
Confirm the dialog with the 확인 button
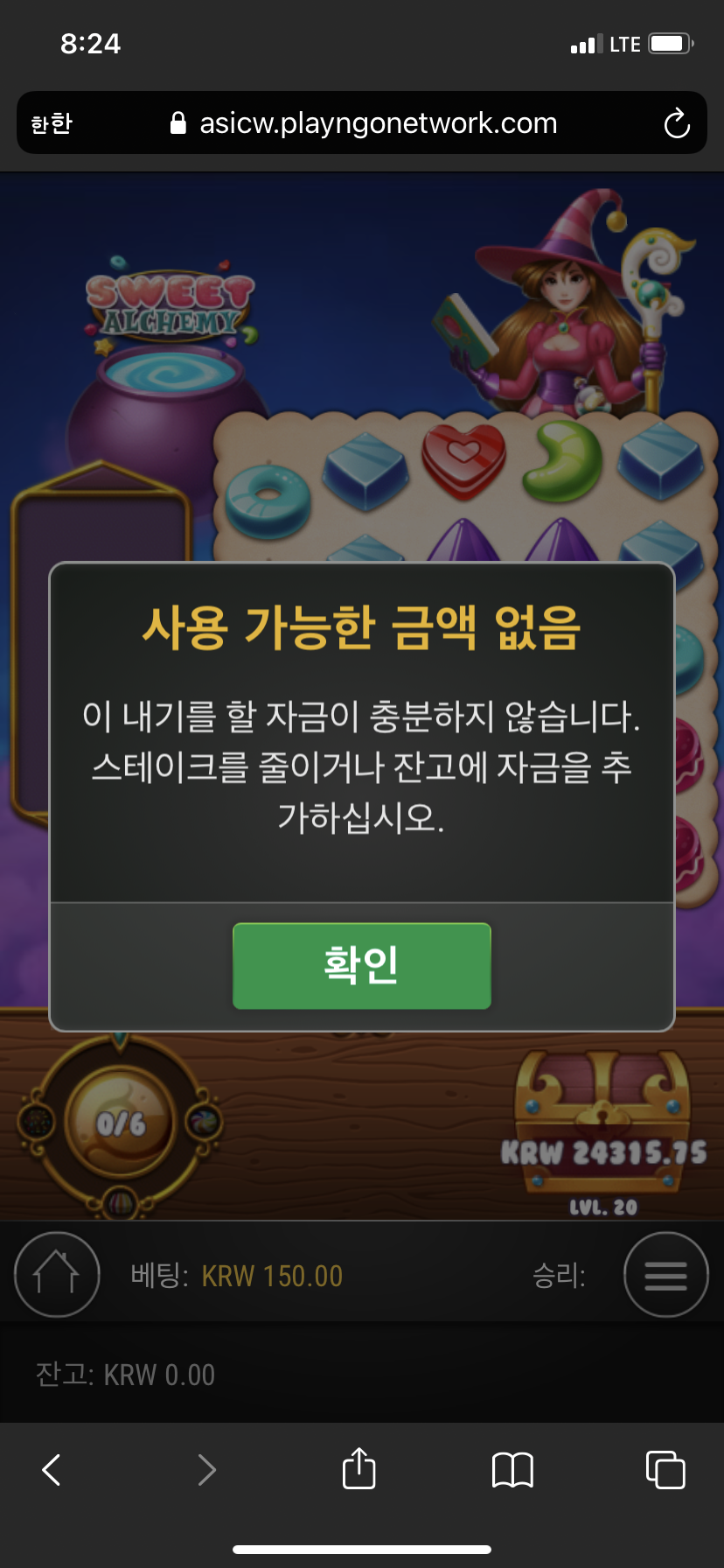[x=361, y=965]
